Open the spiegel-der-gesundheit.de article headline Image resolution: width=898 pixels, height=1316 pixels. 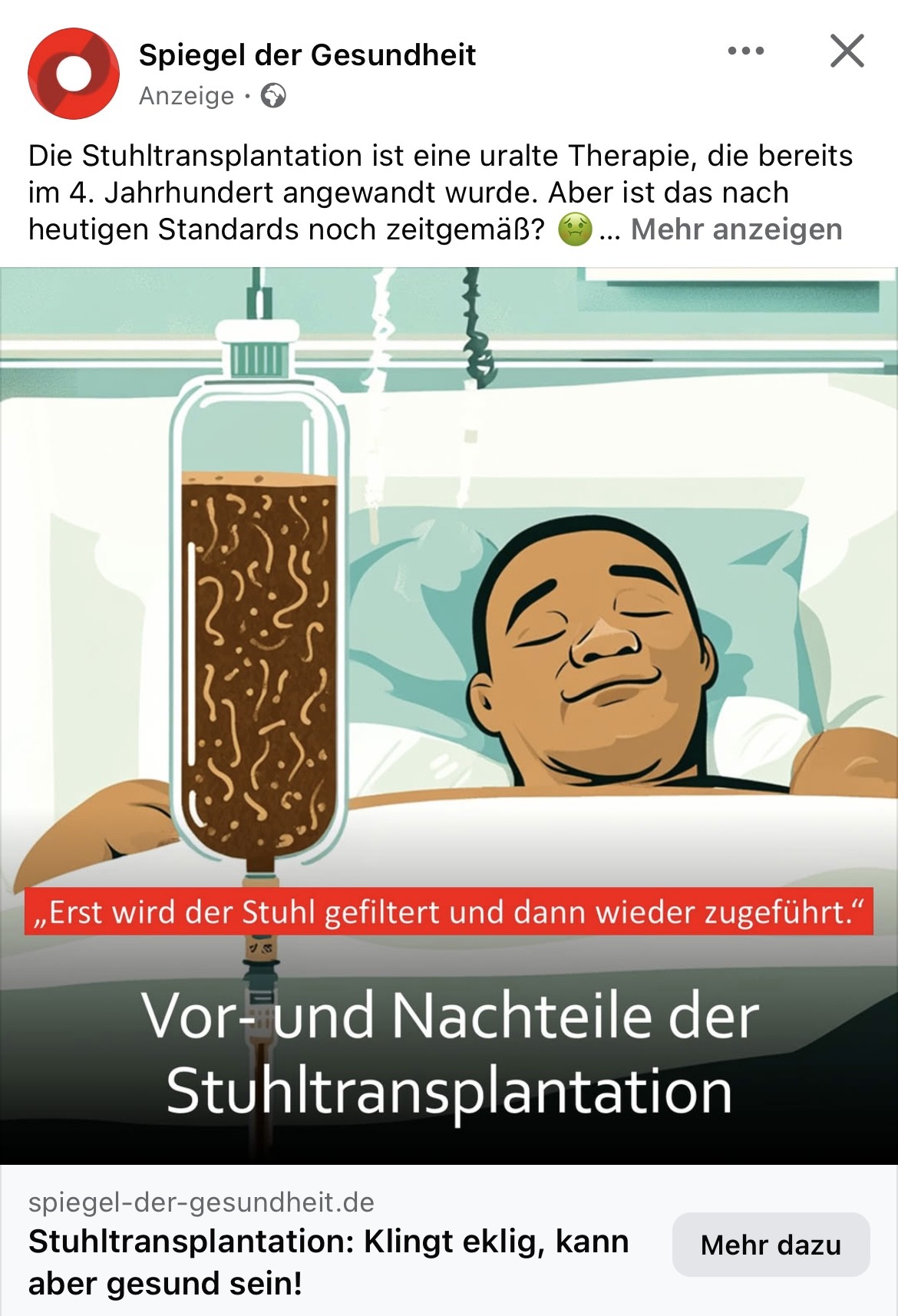coord(328,1262)
